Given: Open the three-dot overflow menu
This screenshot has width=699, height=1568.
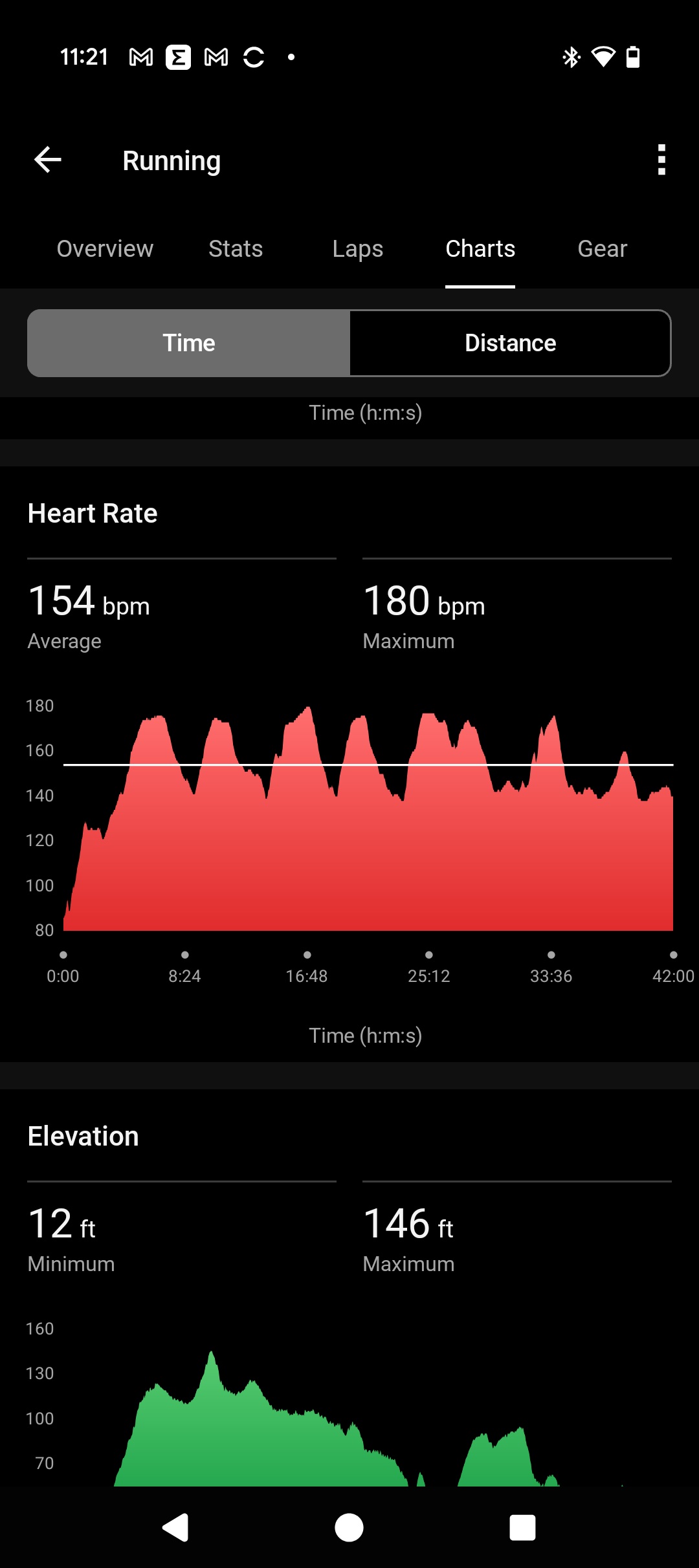Looking at the screenshot, I should tap(661, 160).
